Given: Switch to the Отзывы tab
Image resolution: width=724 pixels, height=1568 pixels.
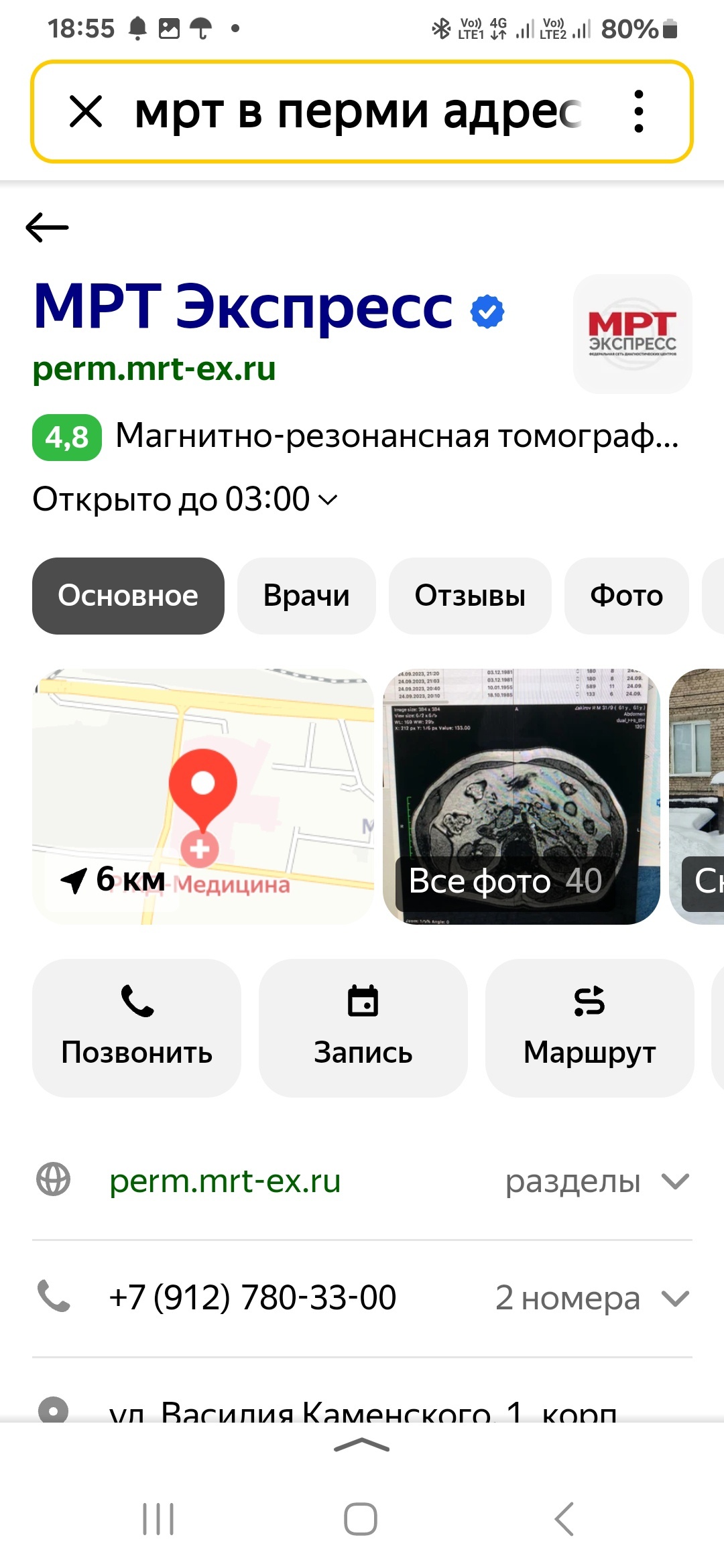Looking at the screenshot, I should click(x=470, y=596).
